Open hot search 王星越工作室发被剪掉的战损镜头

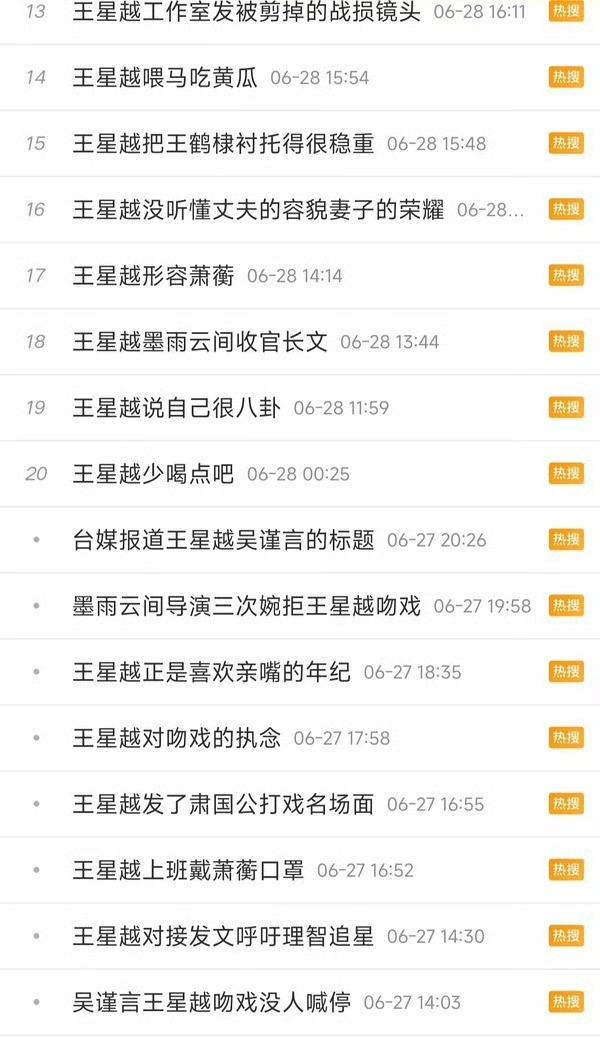pos(246,12)
